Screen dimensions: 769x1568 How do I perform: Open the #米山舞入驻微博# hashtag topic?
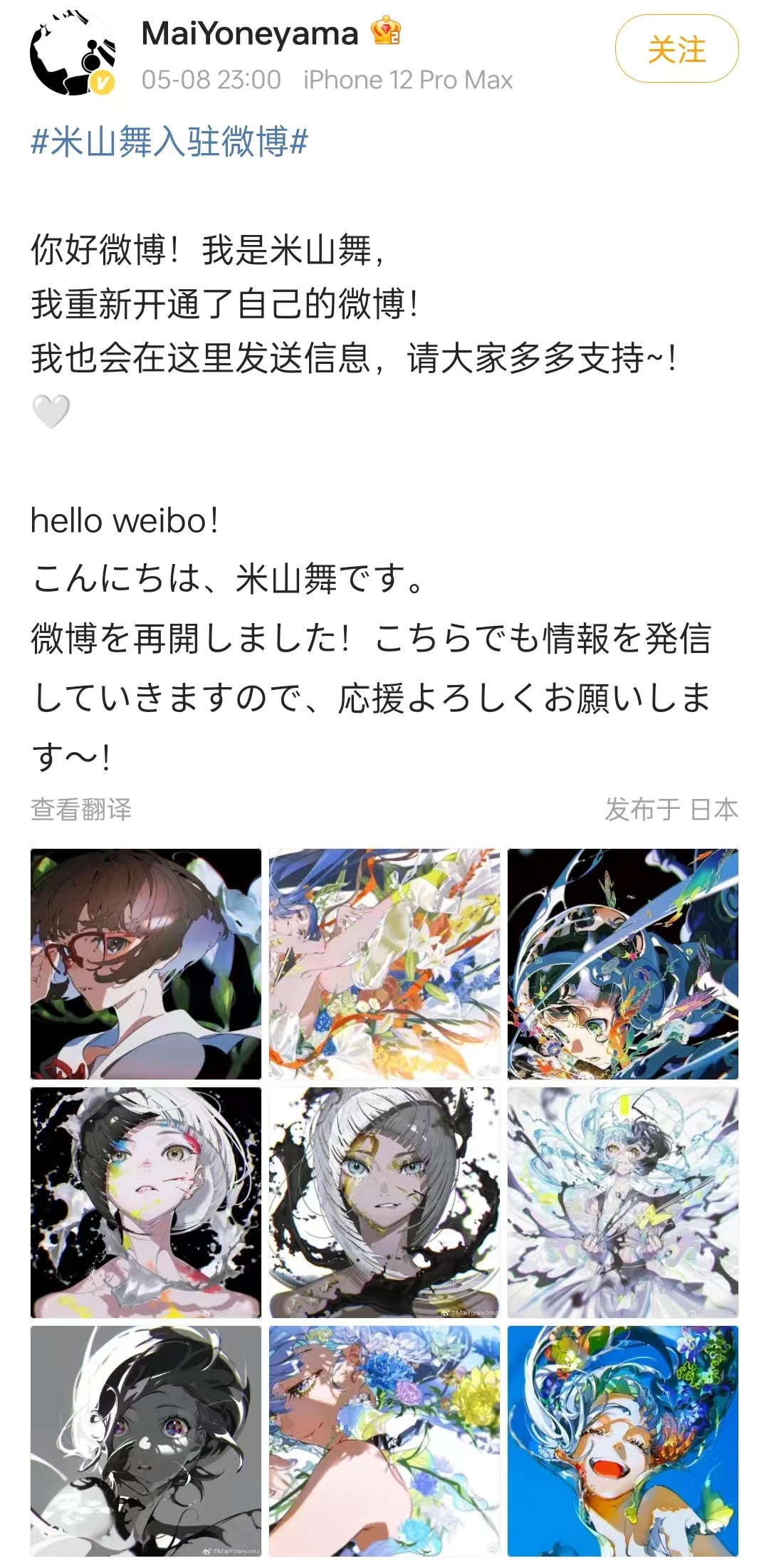coord(169,141)
